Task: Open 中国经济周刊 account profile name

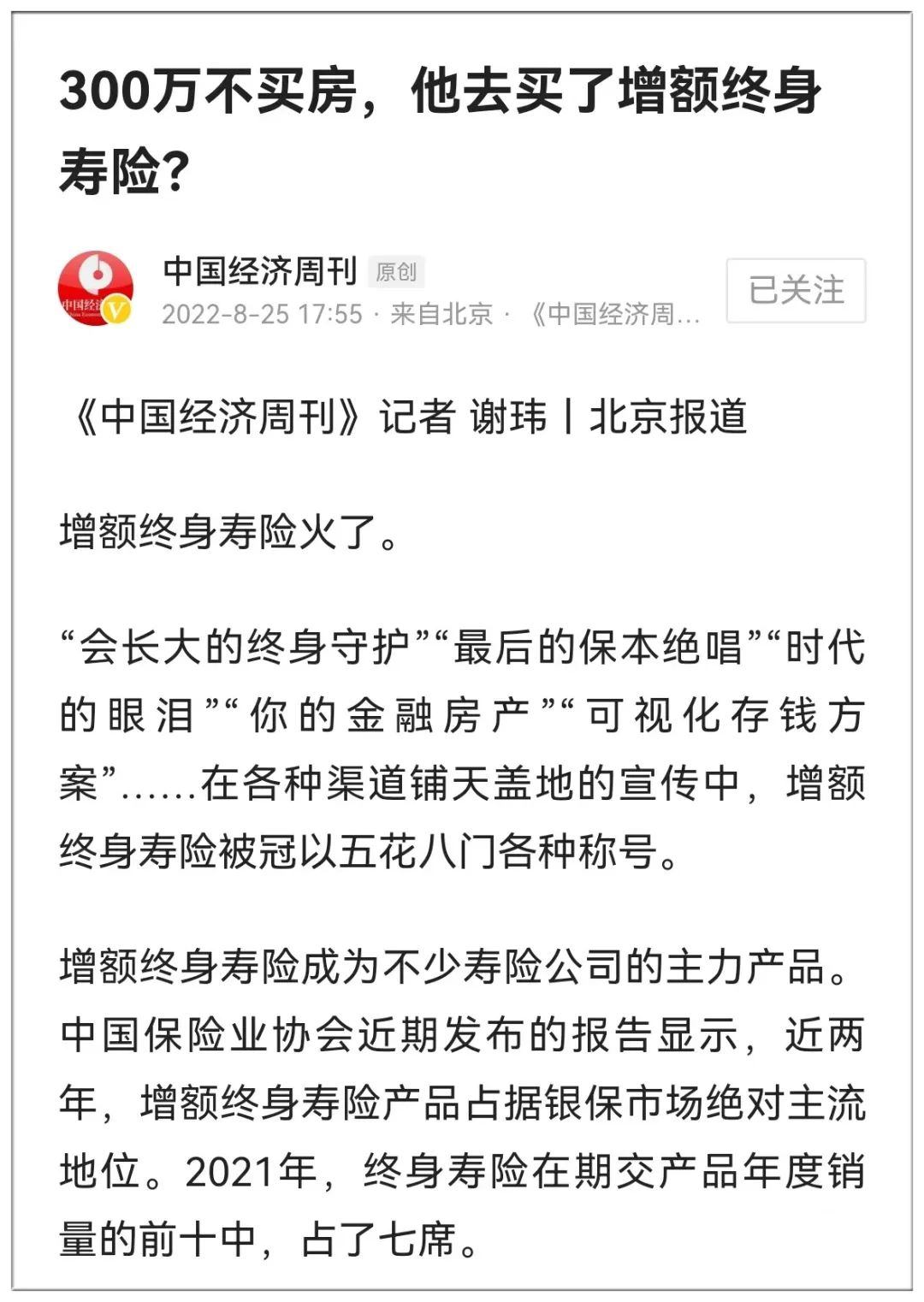Action: (x=259, y=271)
